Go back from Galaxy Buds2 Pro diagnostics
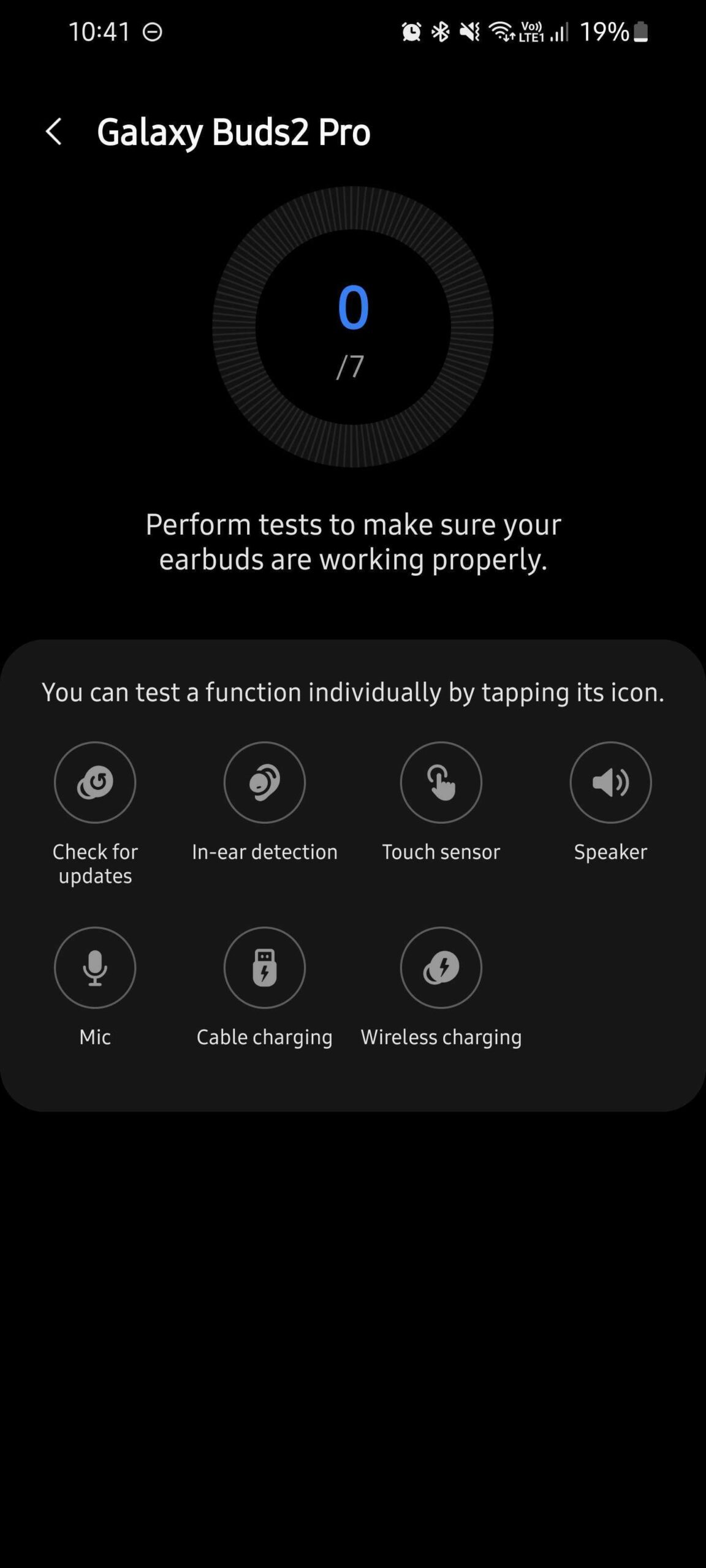Image resolution: width=706 pixels, height=1568 pixels. 54,132
